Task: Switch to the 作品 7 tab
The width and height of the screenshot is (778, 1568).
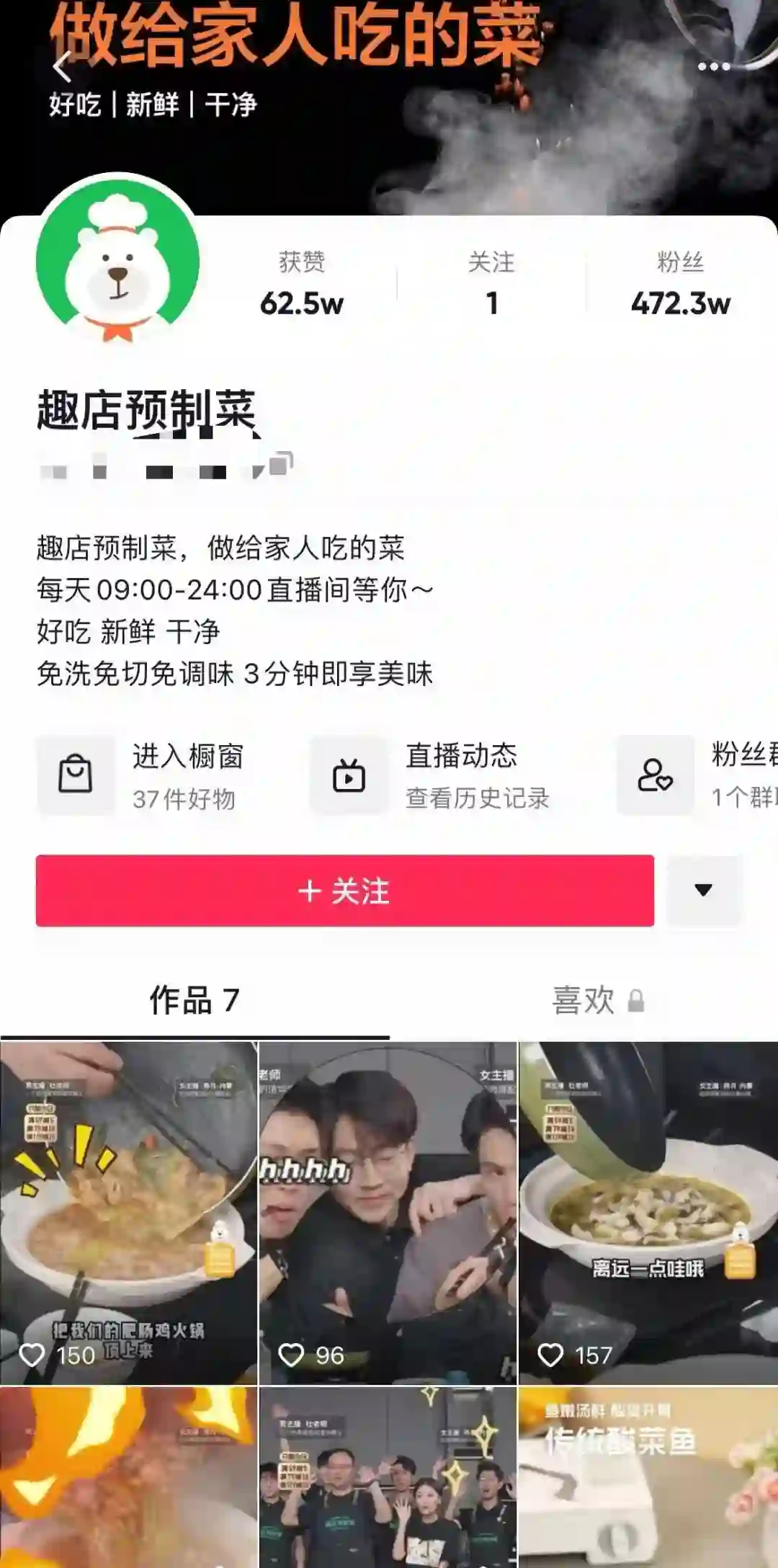Action: (x=194, y=1000)
